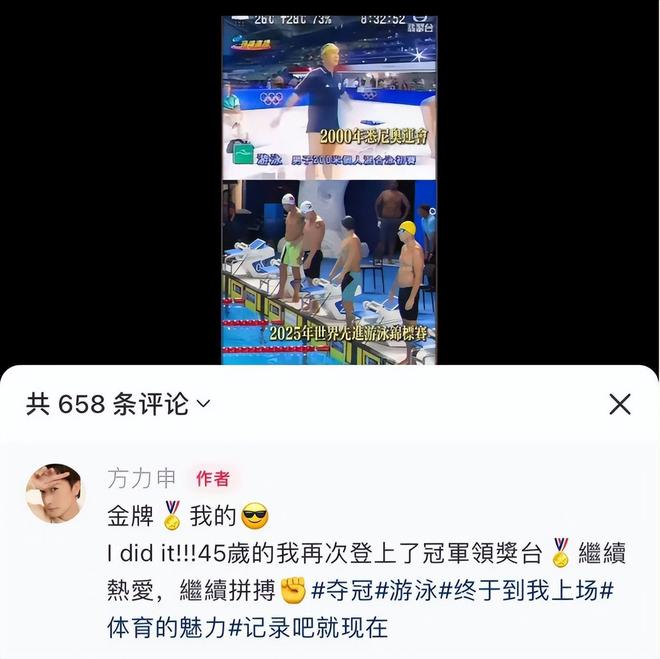Close the comments panel
The height and width of the screenshot is (659, 660).
pyautogui.click(x=620, y=404)
